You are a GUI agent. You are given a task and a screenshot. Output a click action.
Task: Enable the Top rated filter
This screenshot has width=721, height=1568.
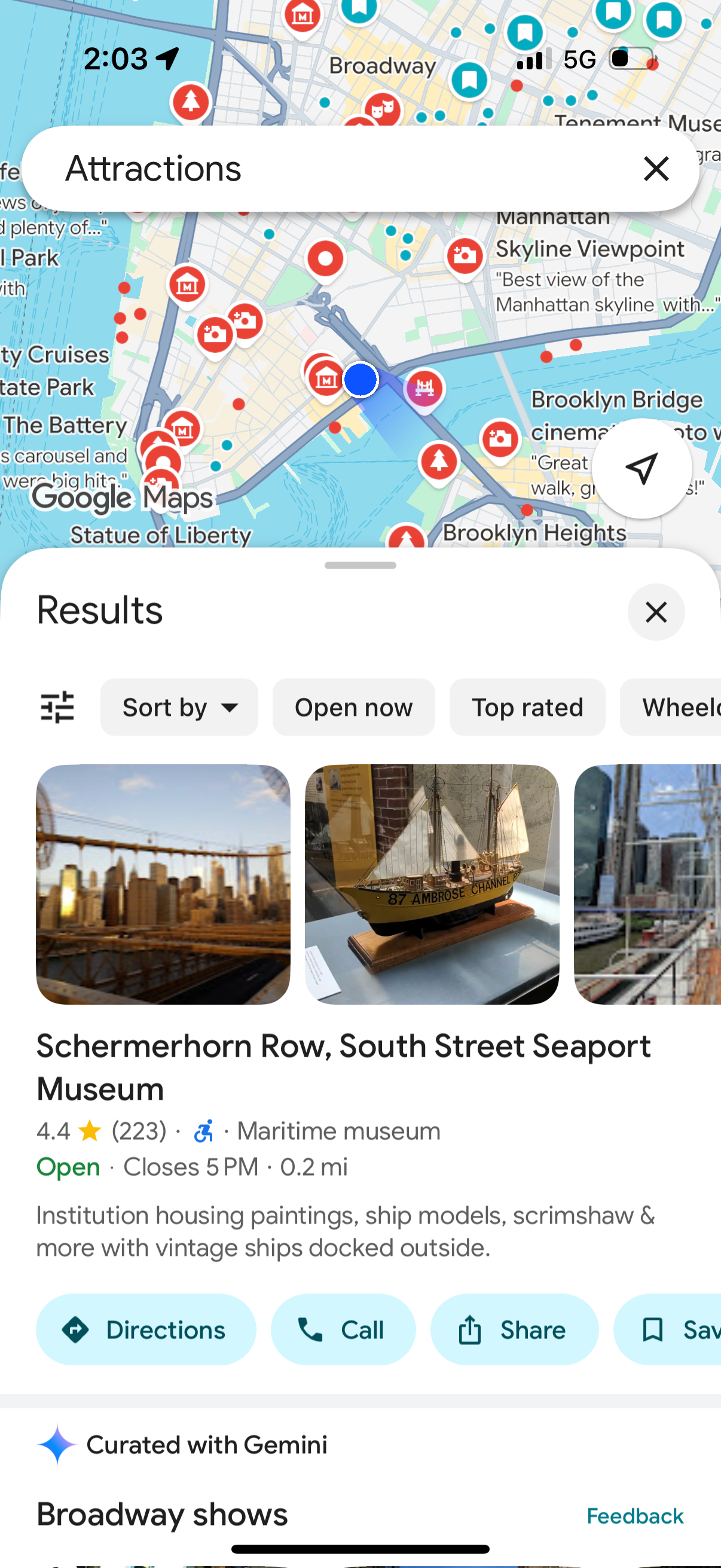point(527,707)
